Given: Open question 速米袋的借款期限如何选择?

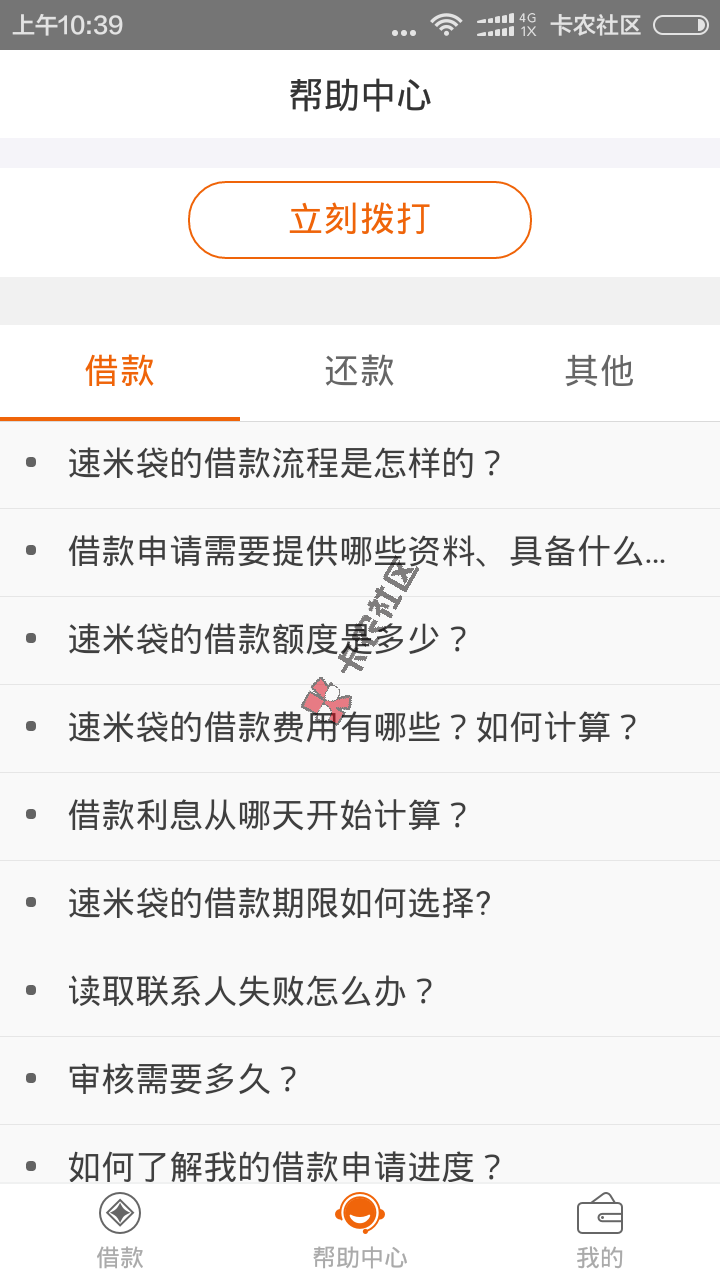Looking at the screenshot, I should [x=360, y=905].
